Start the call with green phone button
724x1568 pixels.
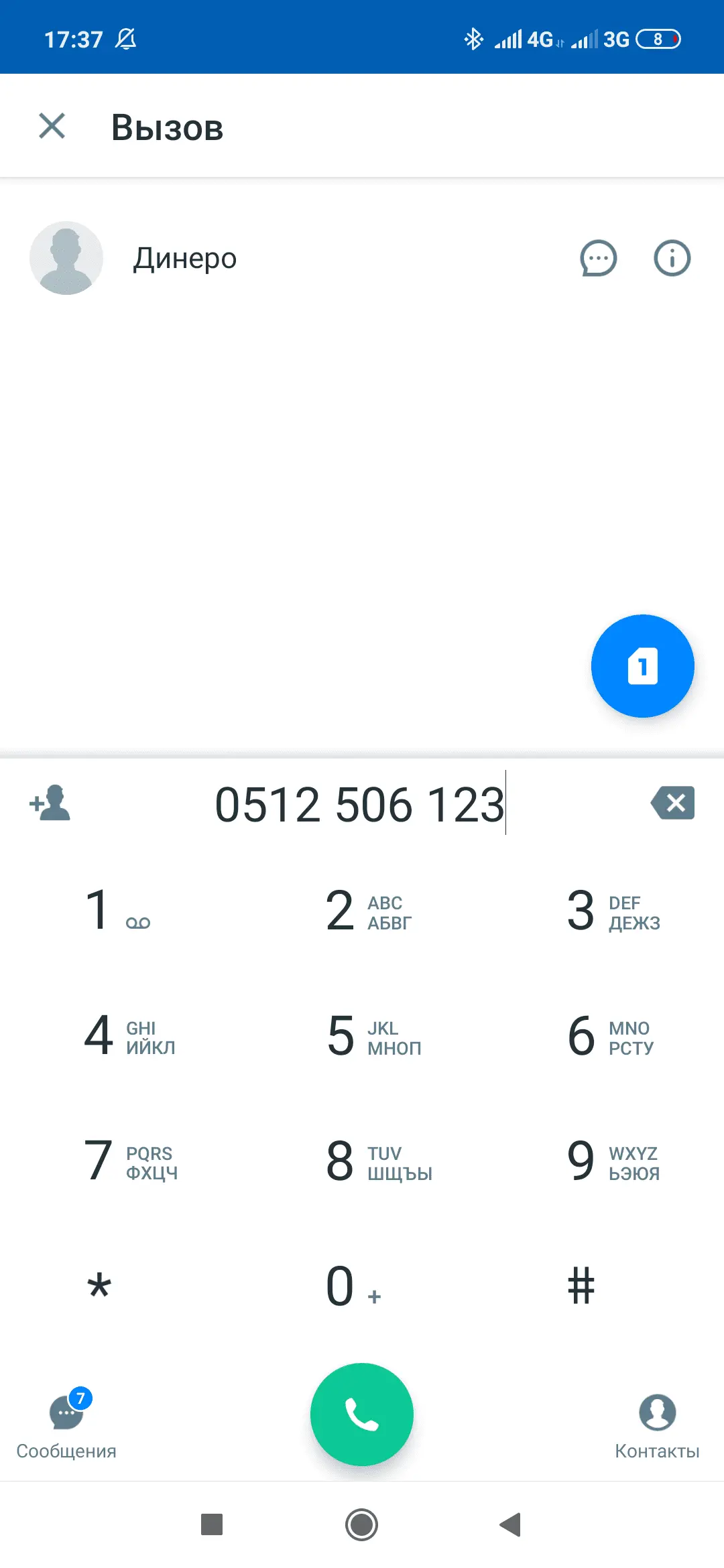click(x=362, y=1414)
